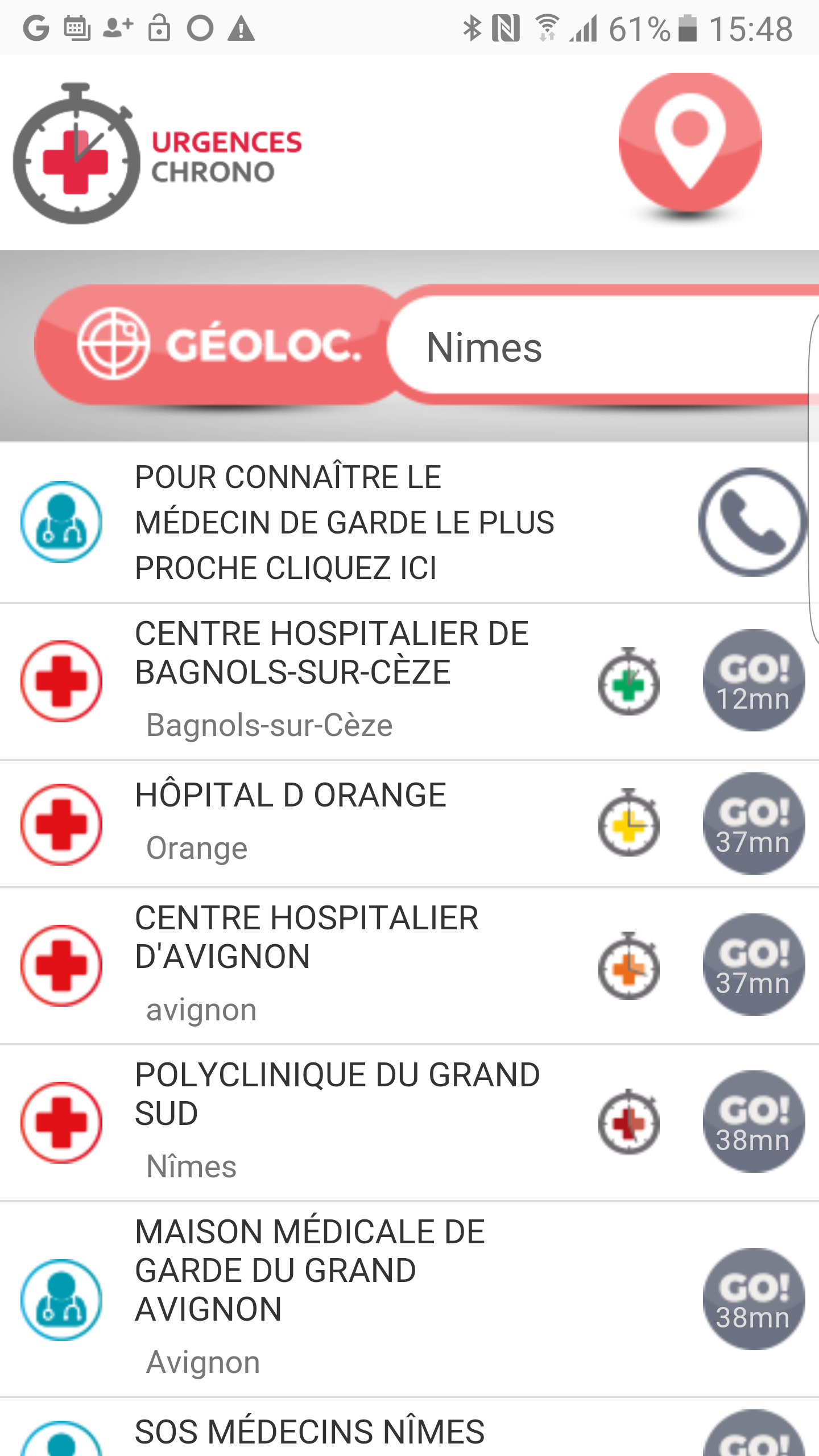
Task: Start GO! 12mn route to Bagnols-sur-Cèze
Action: point(754,680)
